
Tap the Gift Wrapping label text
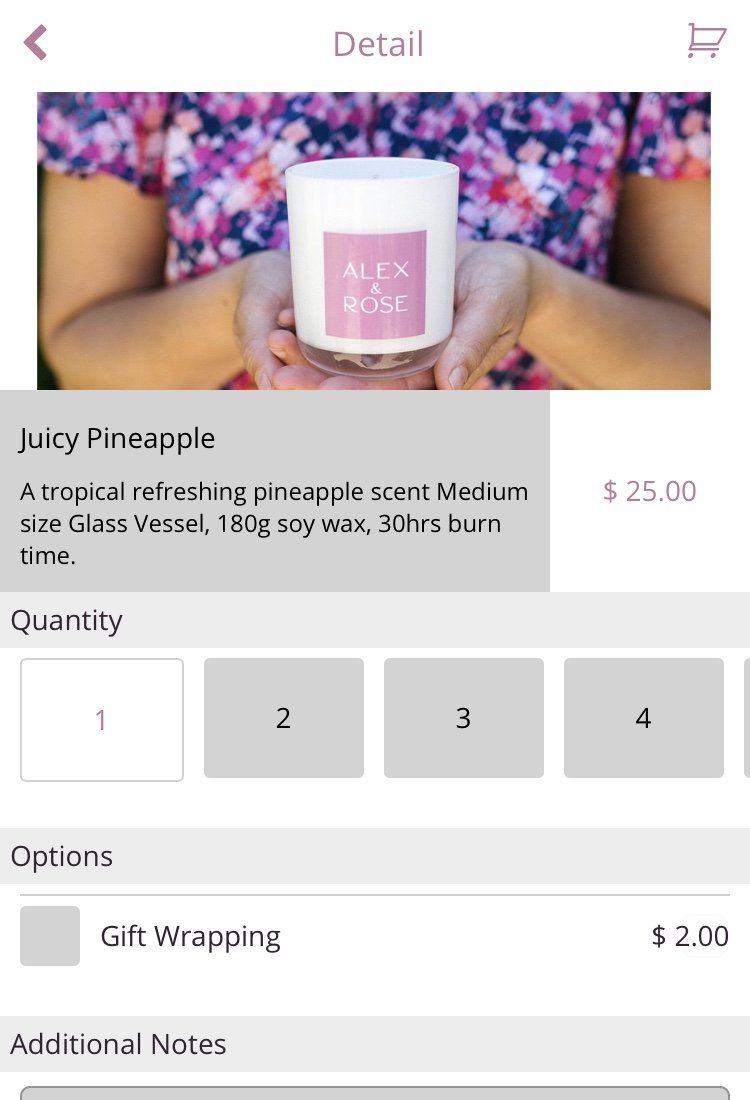click(189, 936)
